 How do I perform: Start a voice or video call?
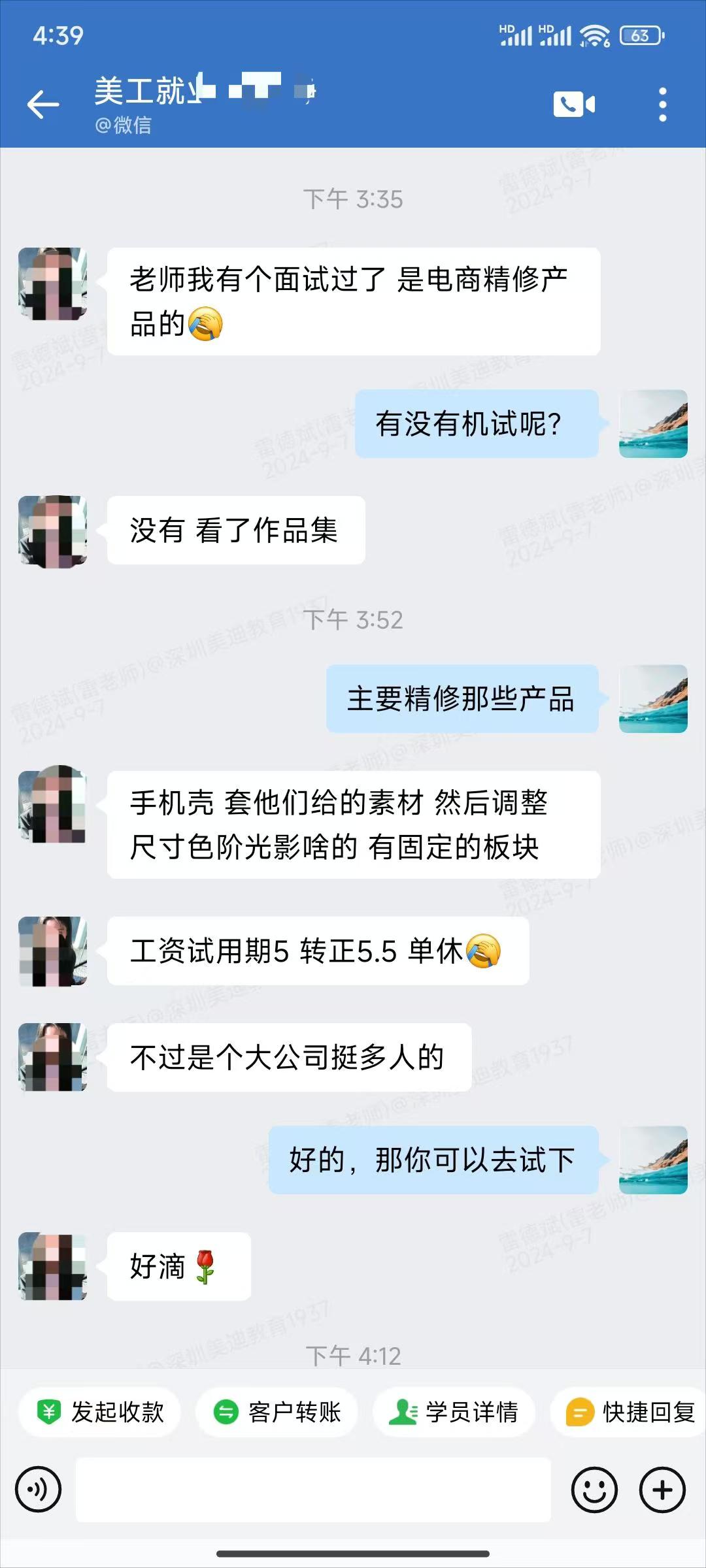point(574,105)
